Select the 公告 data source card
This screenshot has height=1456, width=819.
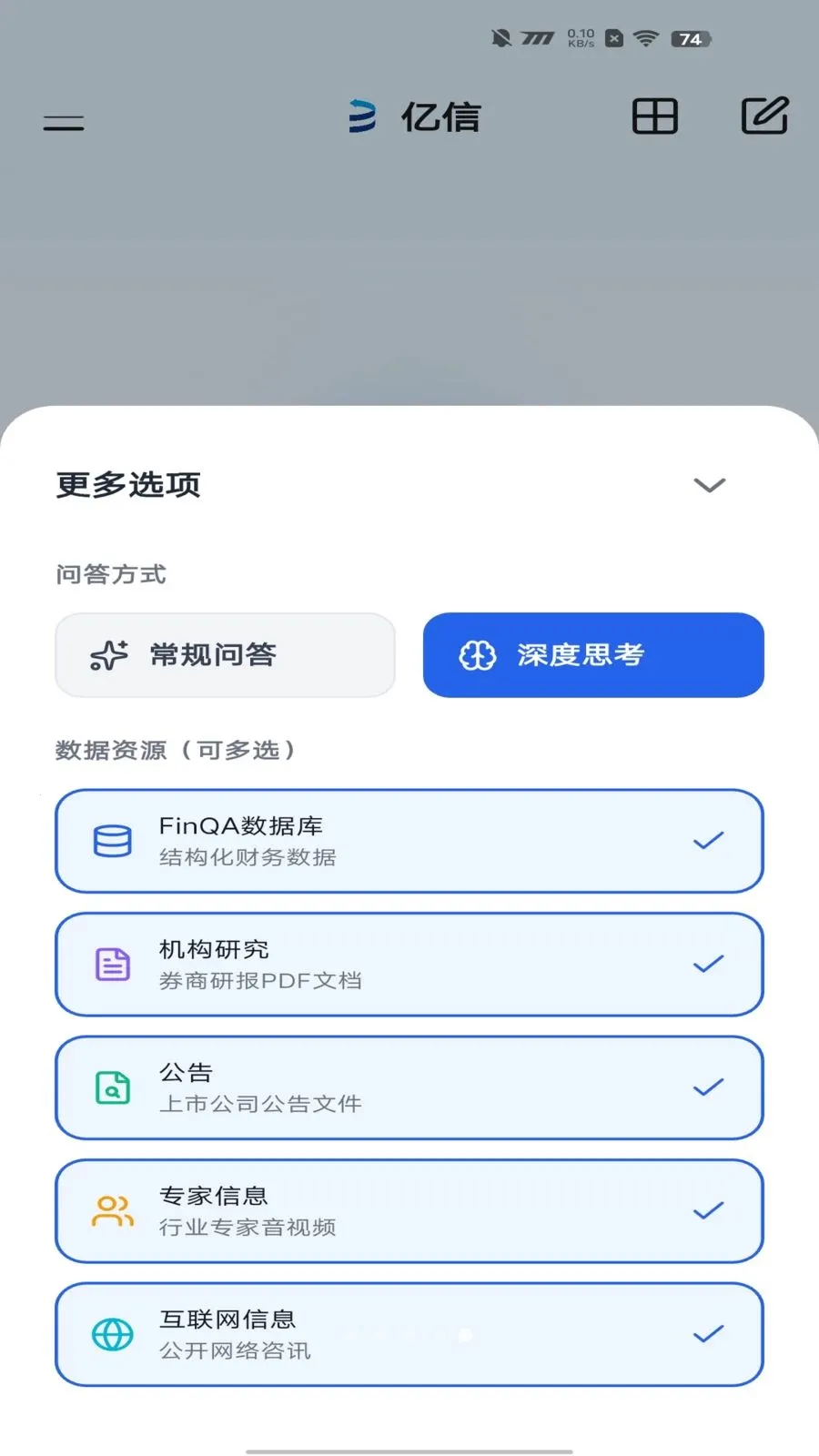click(409, 1087)
